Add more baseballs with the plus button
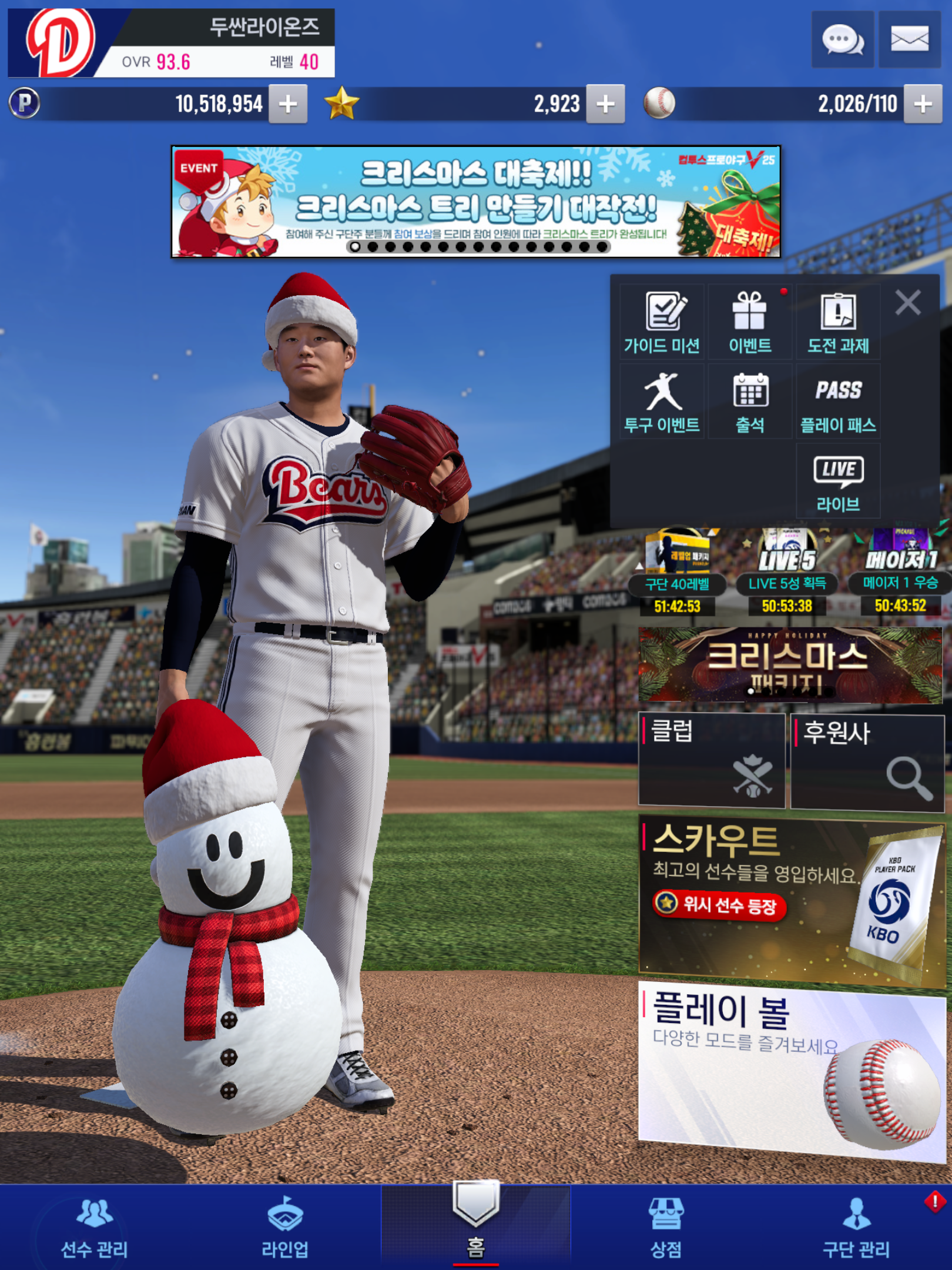Screen dimensions: 952x1270 (x=923, y=104)
